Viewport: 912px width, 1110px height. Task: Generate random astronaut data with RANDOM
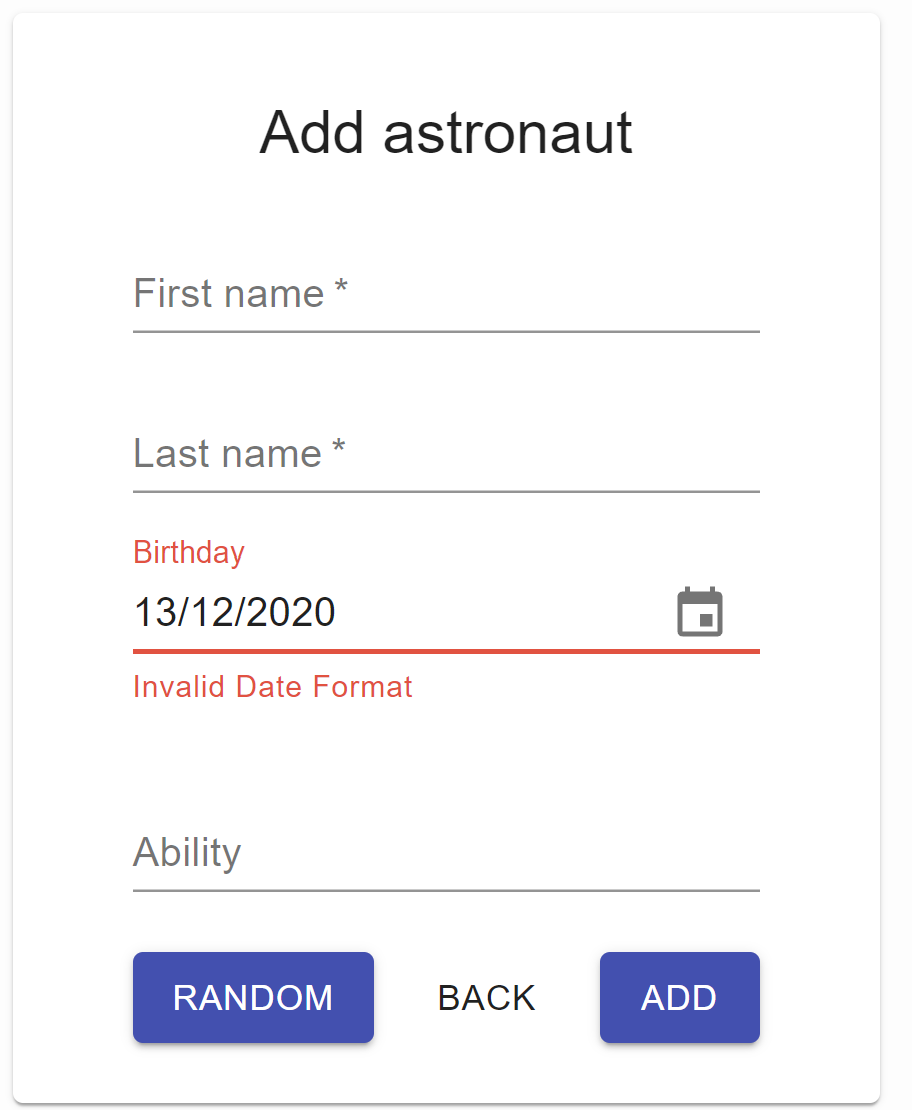click(253, 997)
